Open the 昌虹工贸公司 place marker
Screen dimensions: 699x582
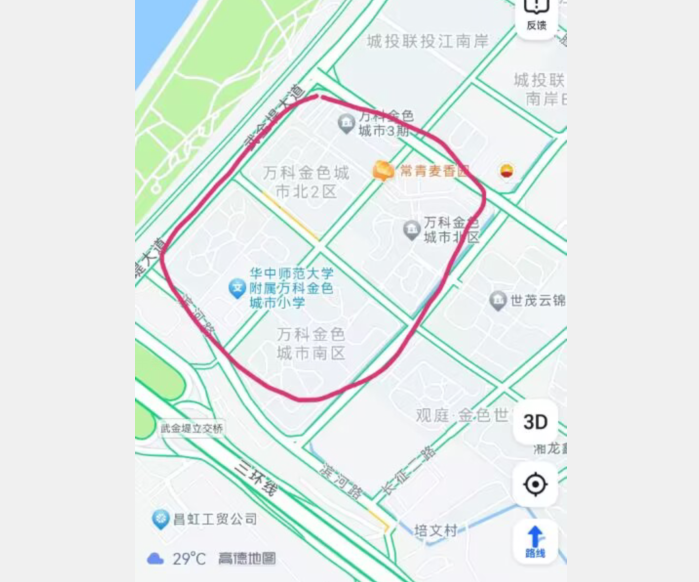(x=161, y=519)
